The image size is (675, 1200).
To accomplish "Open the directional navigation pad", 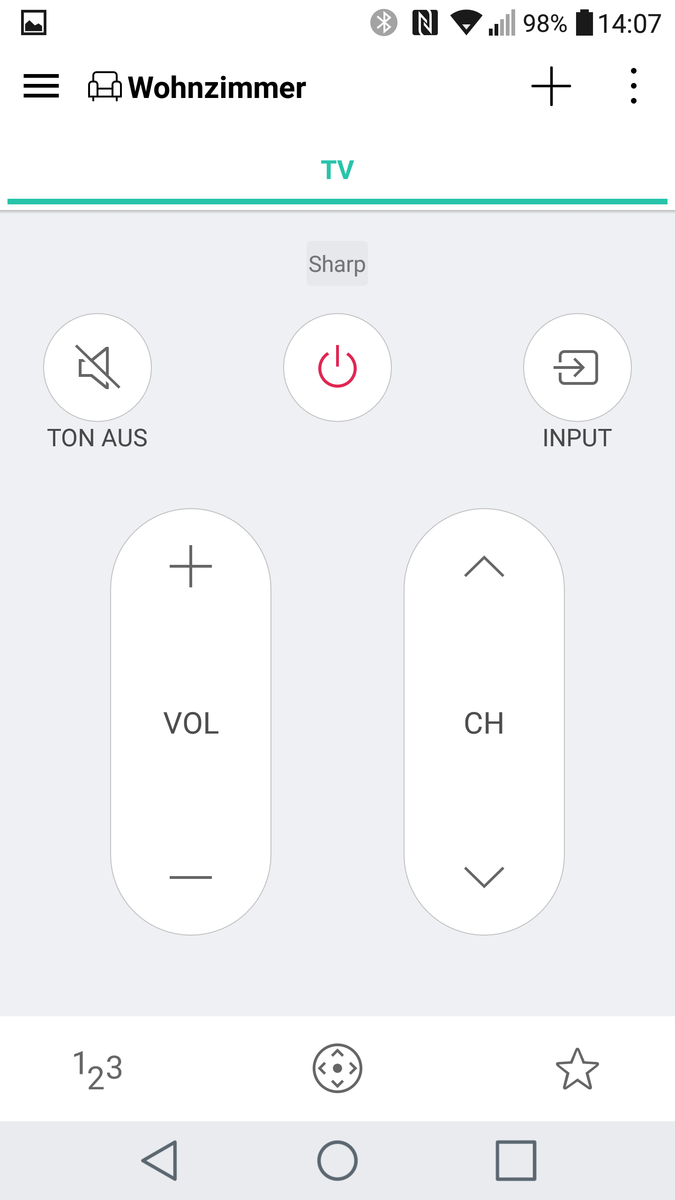I will pyautogui.click(x=337, y=1068).
